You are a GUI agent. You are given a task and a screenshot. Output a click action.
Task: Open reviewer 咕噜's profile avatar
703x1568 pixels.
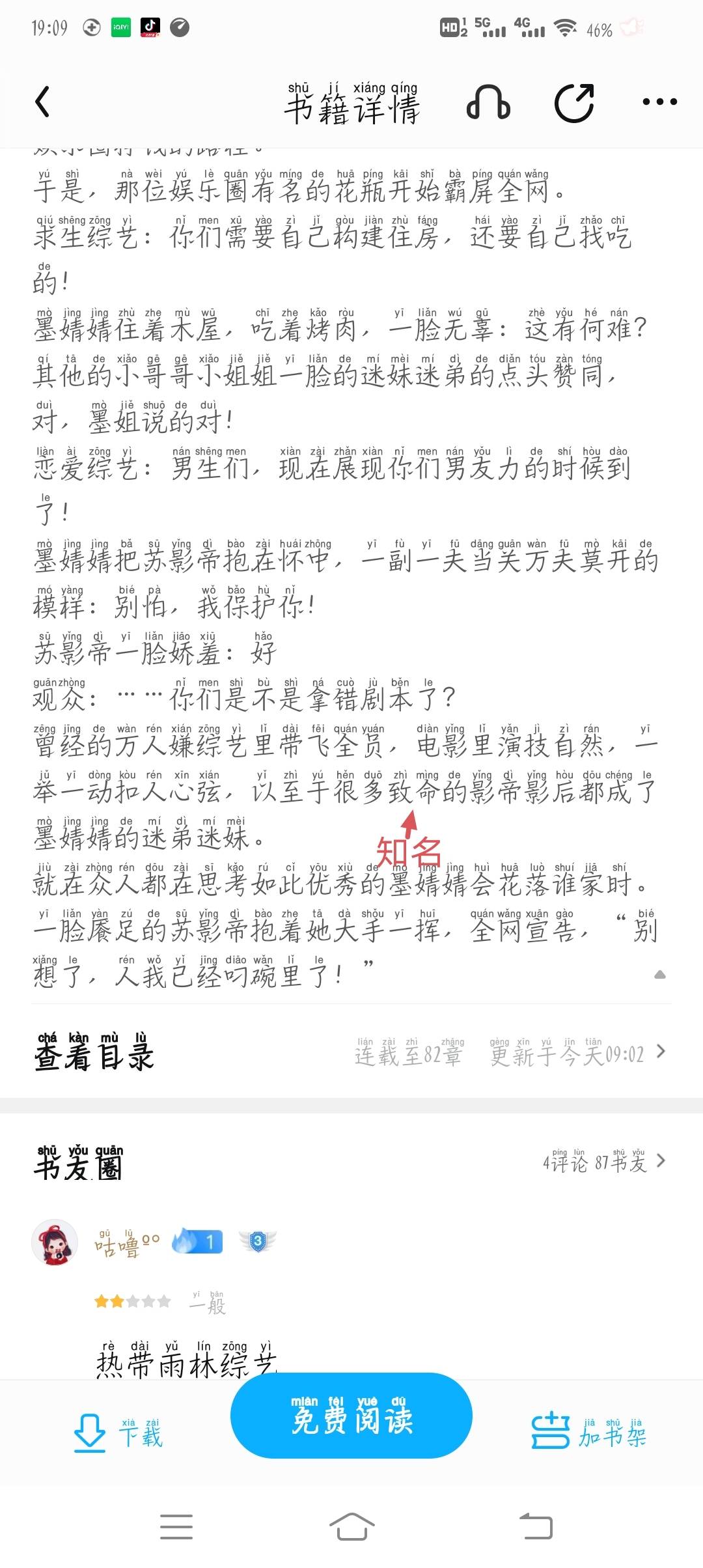[x=55, y=1242]
